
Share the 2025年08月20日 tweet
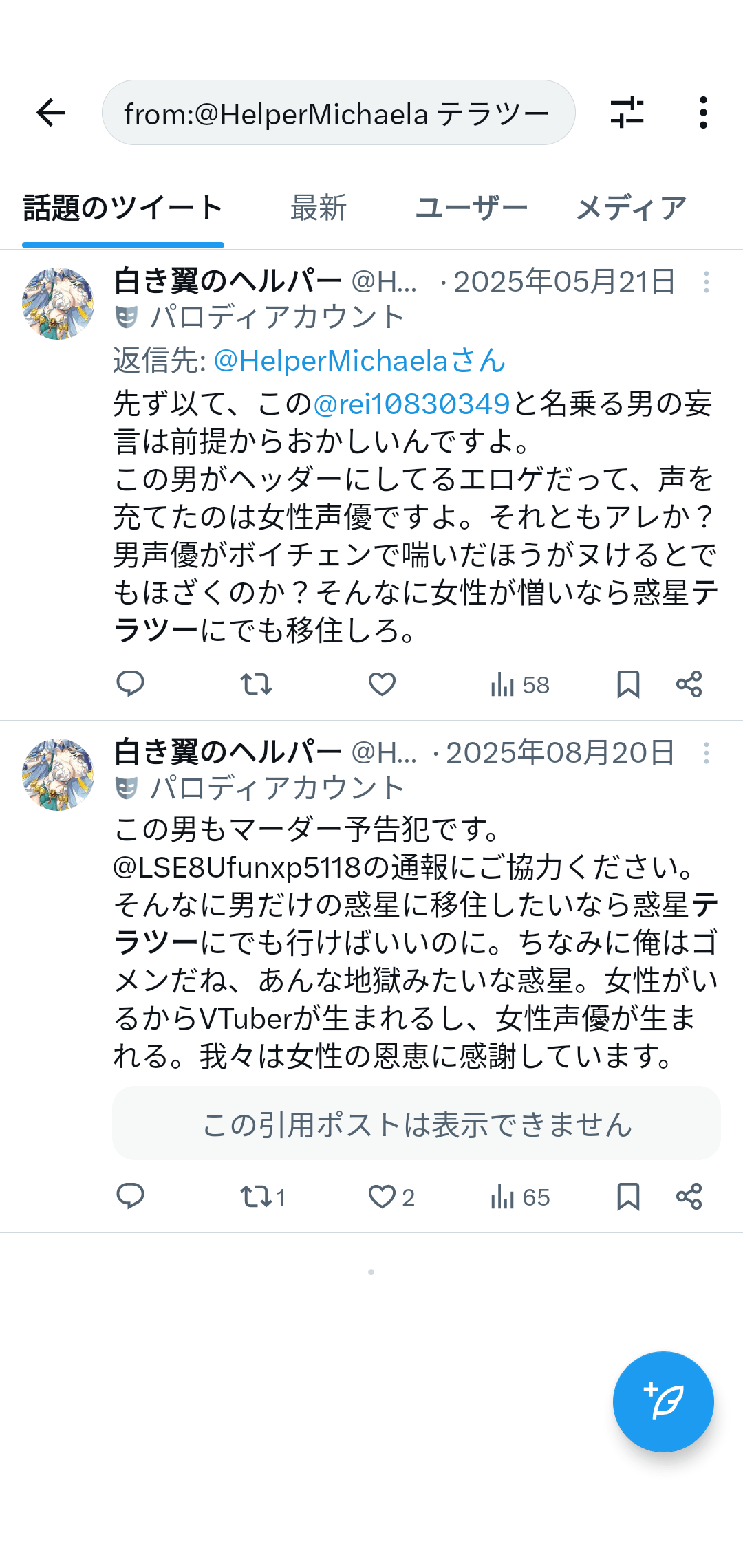pyautogui.click(x=689, y=1197)
